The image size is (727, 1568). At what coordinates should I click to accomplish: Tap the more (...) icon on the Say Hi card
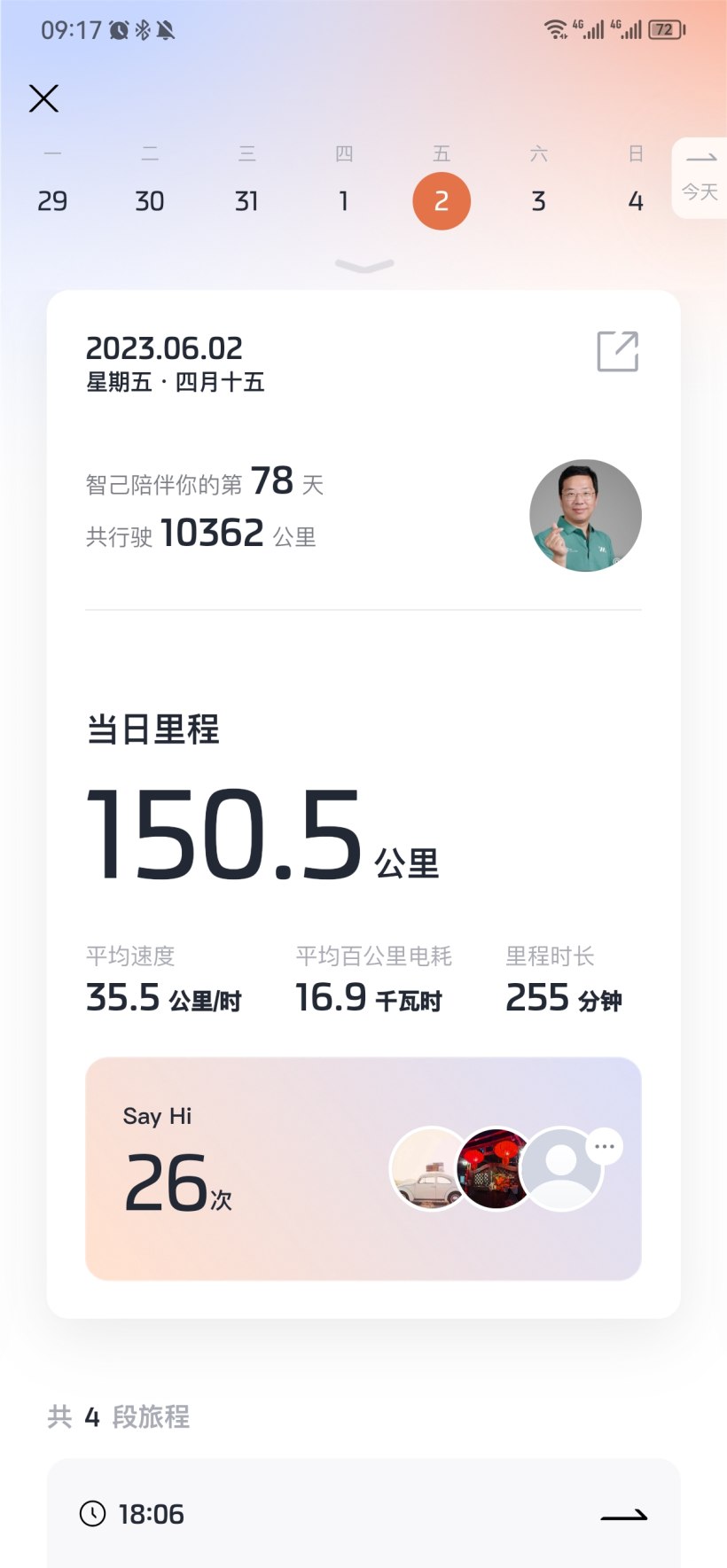[604, 1145]
